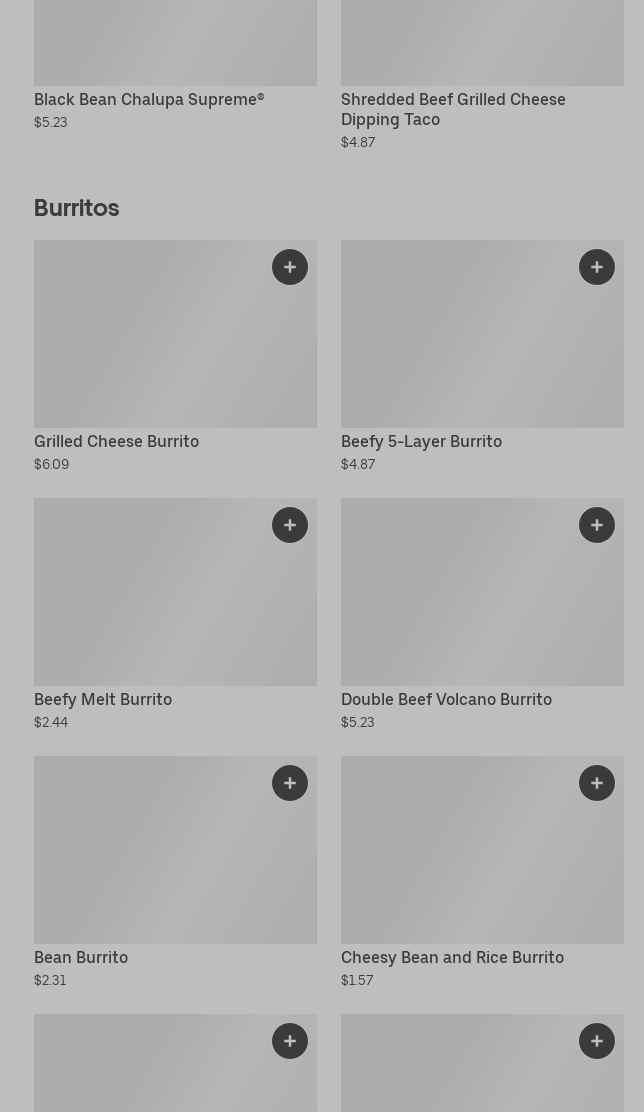Open Shredded Beef Grilled Cheese Dipping Taco
This screenshot has width=644, height=1112.
coord(453,108)
